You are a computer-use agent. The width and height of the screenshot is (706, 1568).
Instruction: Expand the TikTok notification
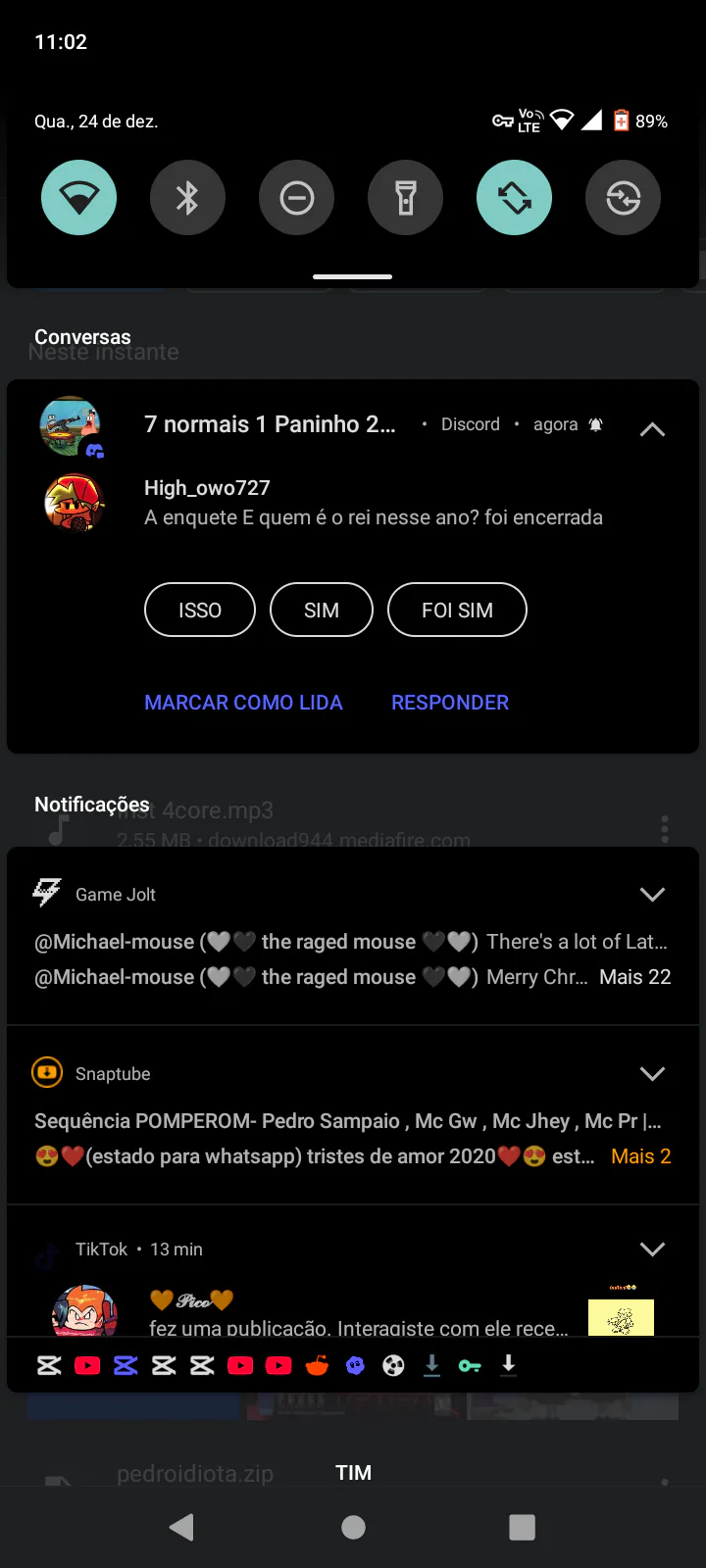(x=652, y=1249)
